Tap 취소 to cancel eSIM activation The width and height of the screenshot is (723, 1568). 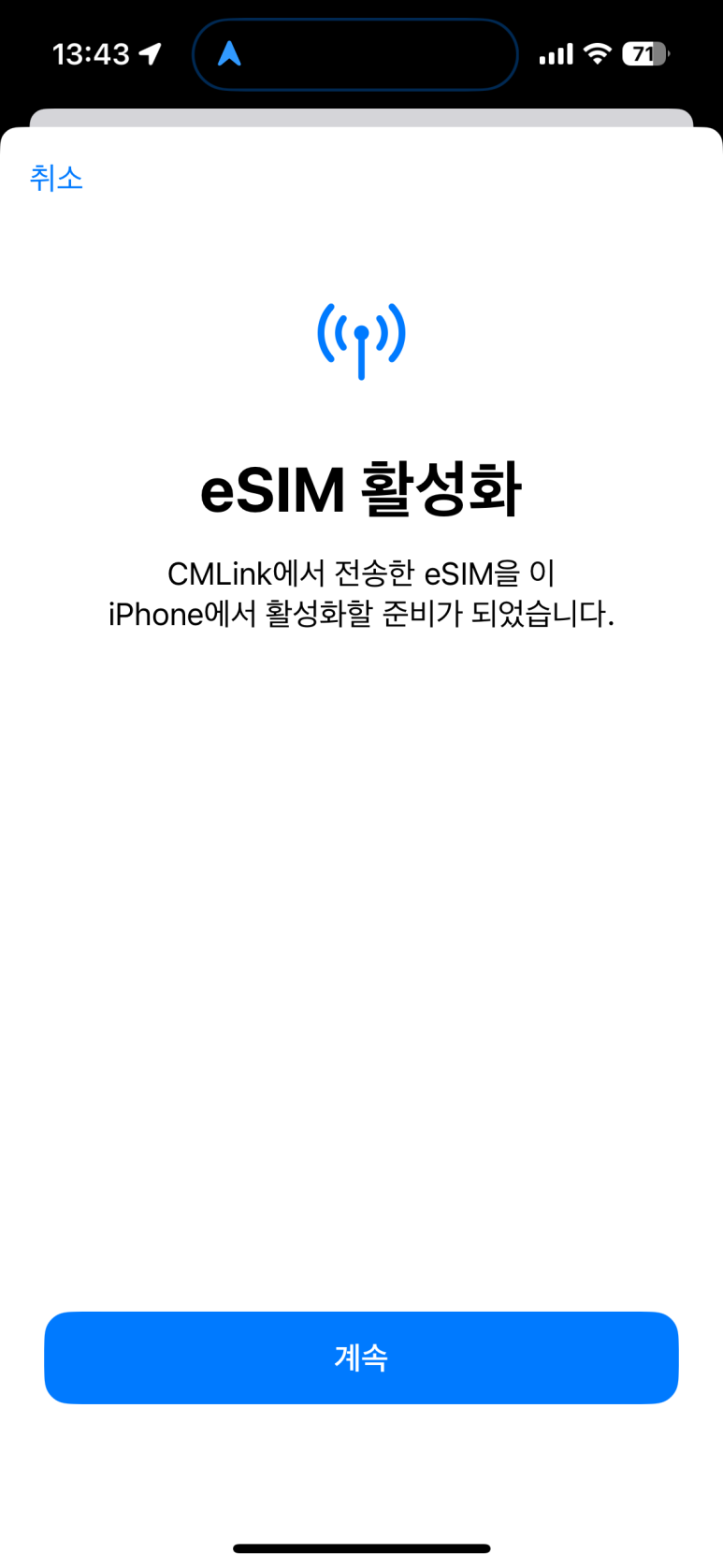coord(56,178)
